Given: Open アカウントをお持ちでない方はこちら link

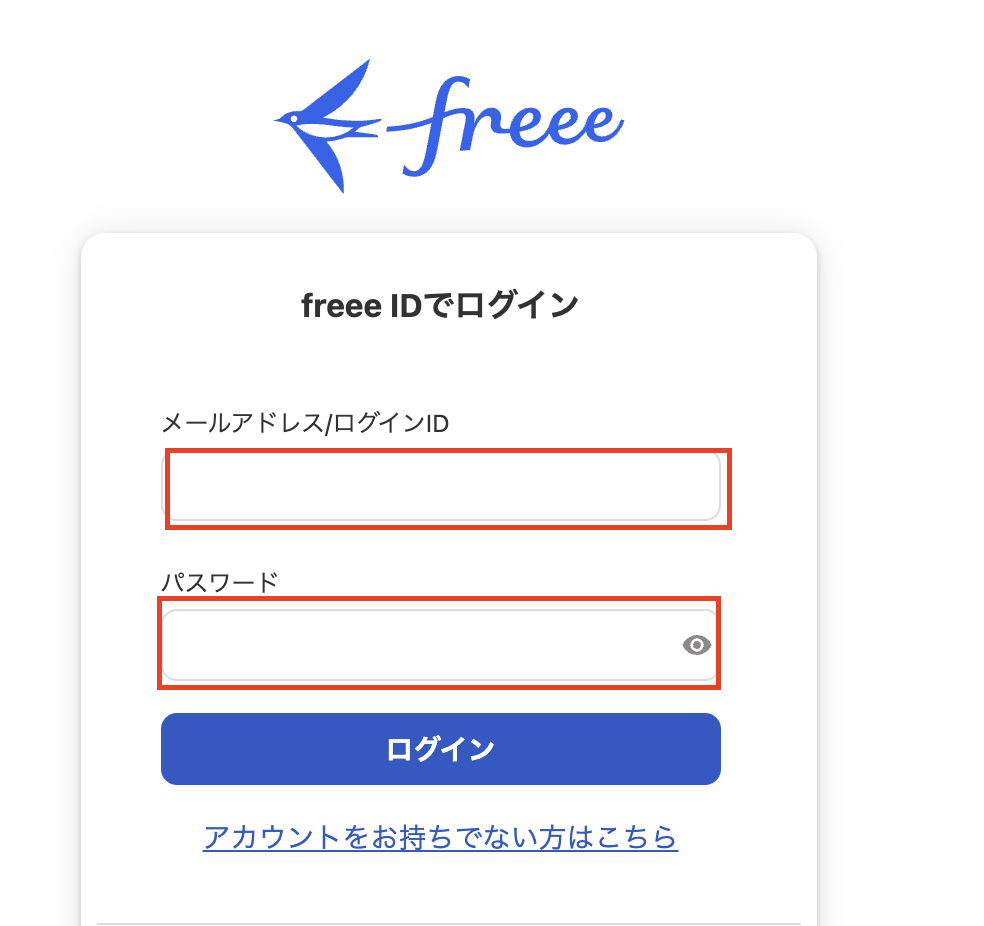Looking at the screenshot, I should point(440,837).
